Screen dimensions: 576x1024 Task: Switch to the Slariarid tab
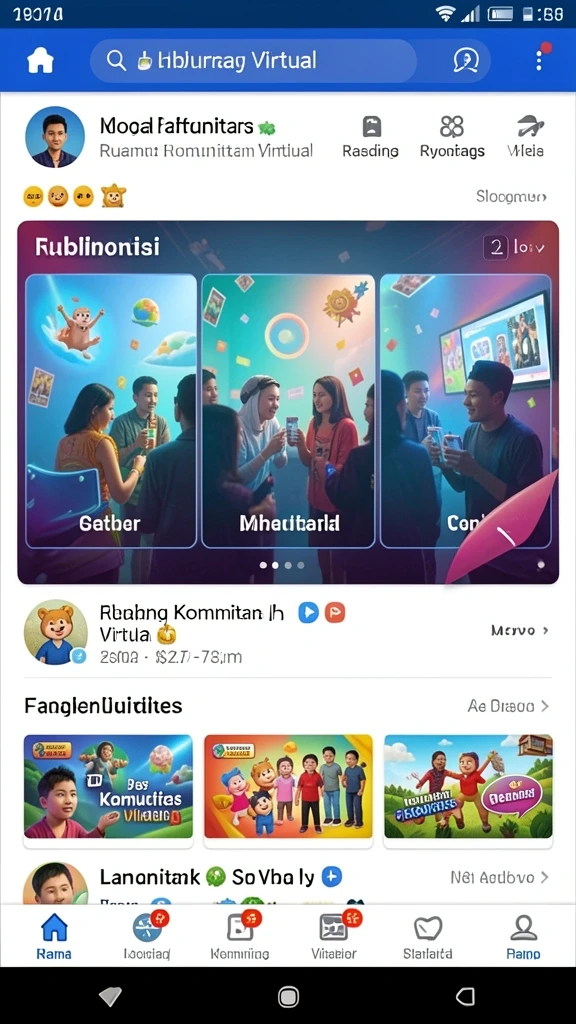click(428, 936)
